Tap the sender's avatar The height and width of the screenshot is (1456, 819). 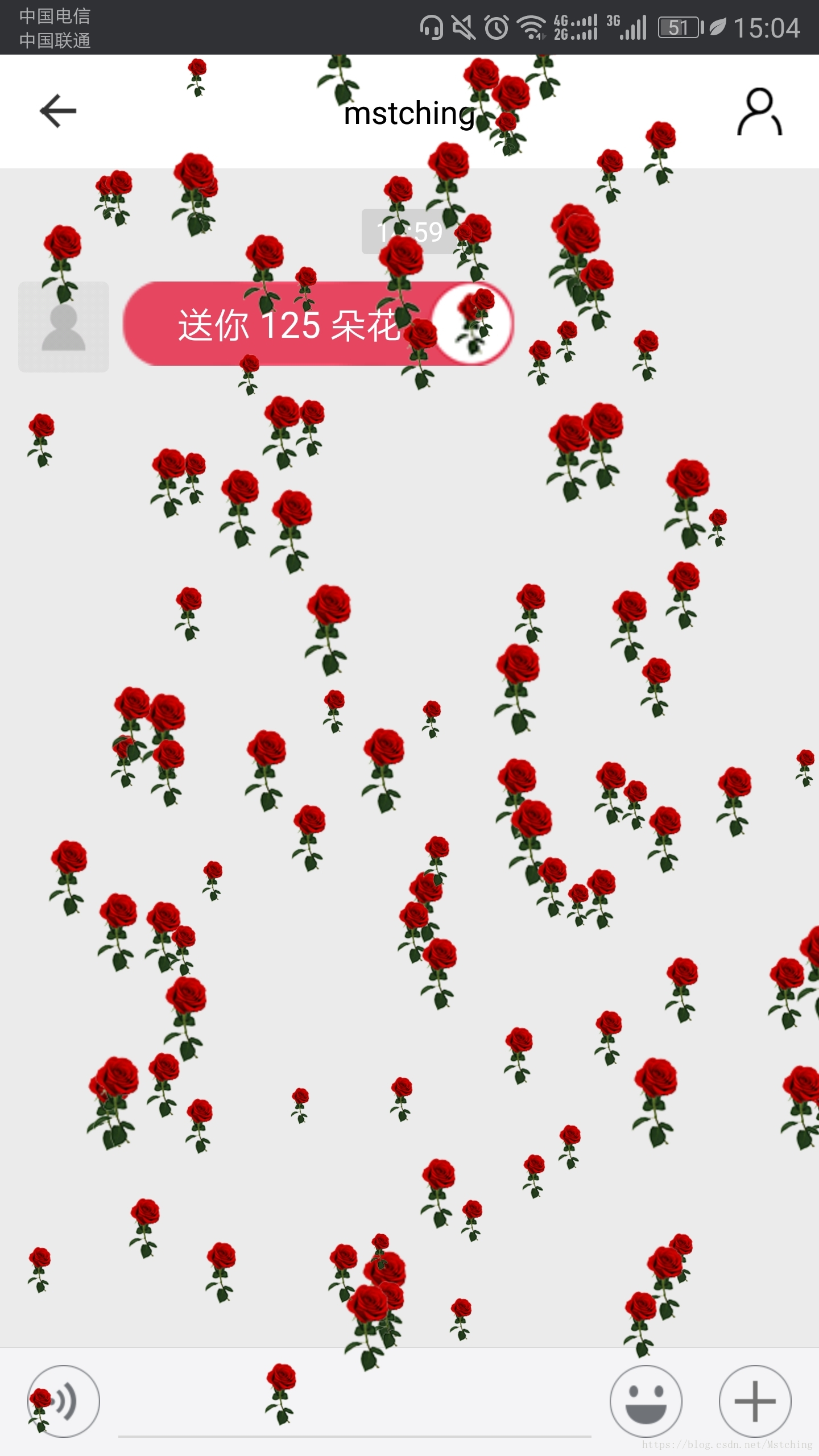point(64,327)
